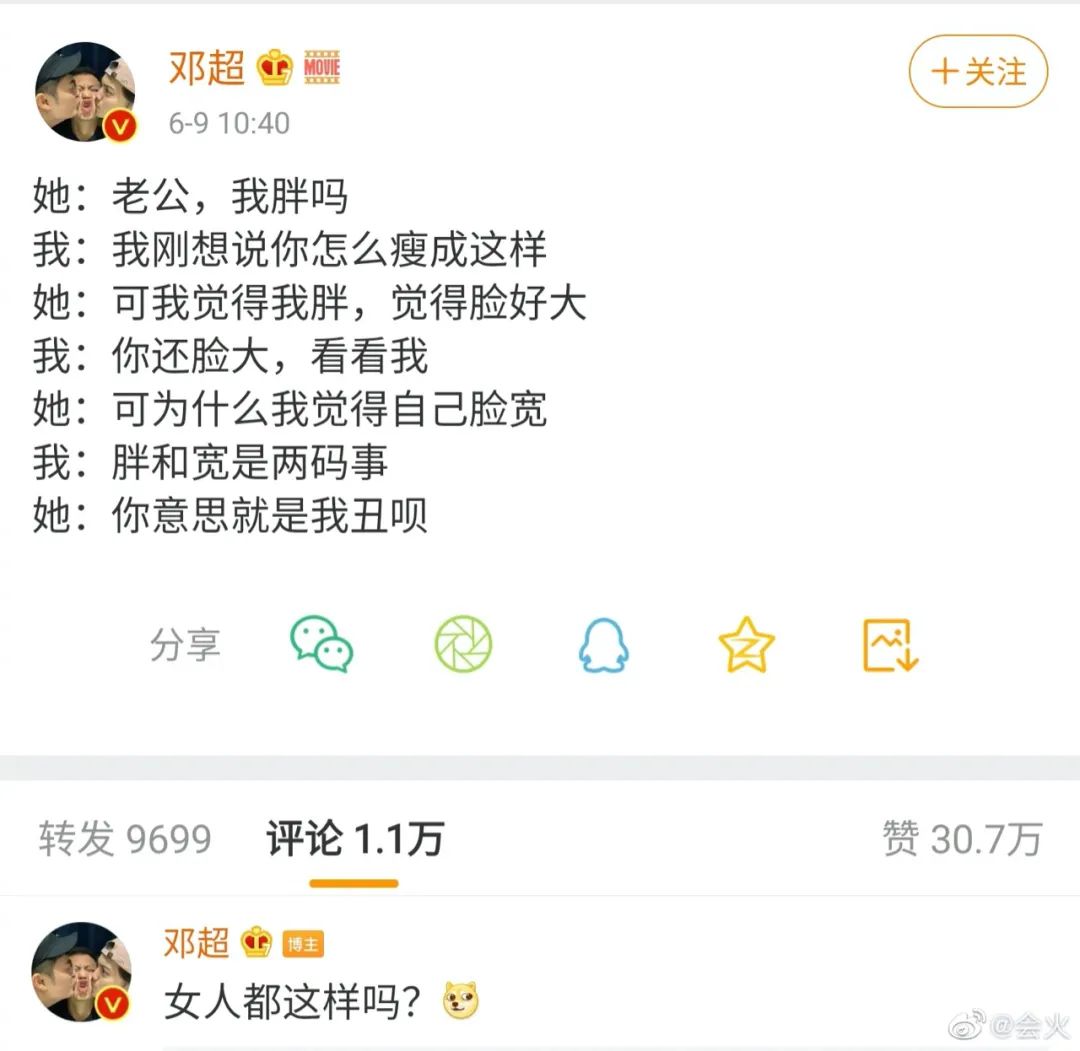Follow 邓超 with the 关注 button
Viewport: 1080px width, 1051px height.
point(977,72)
